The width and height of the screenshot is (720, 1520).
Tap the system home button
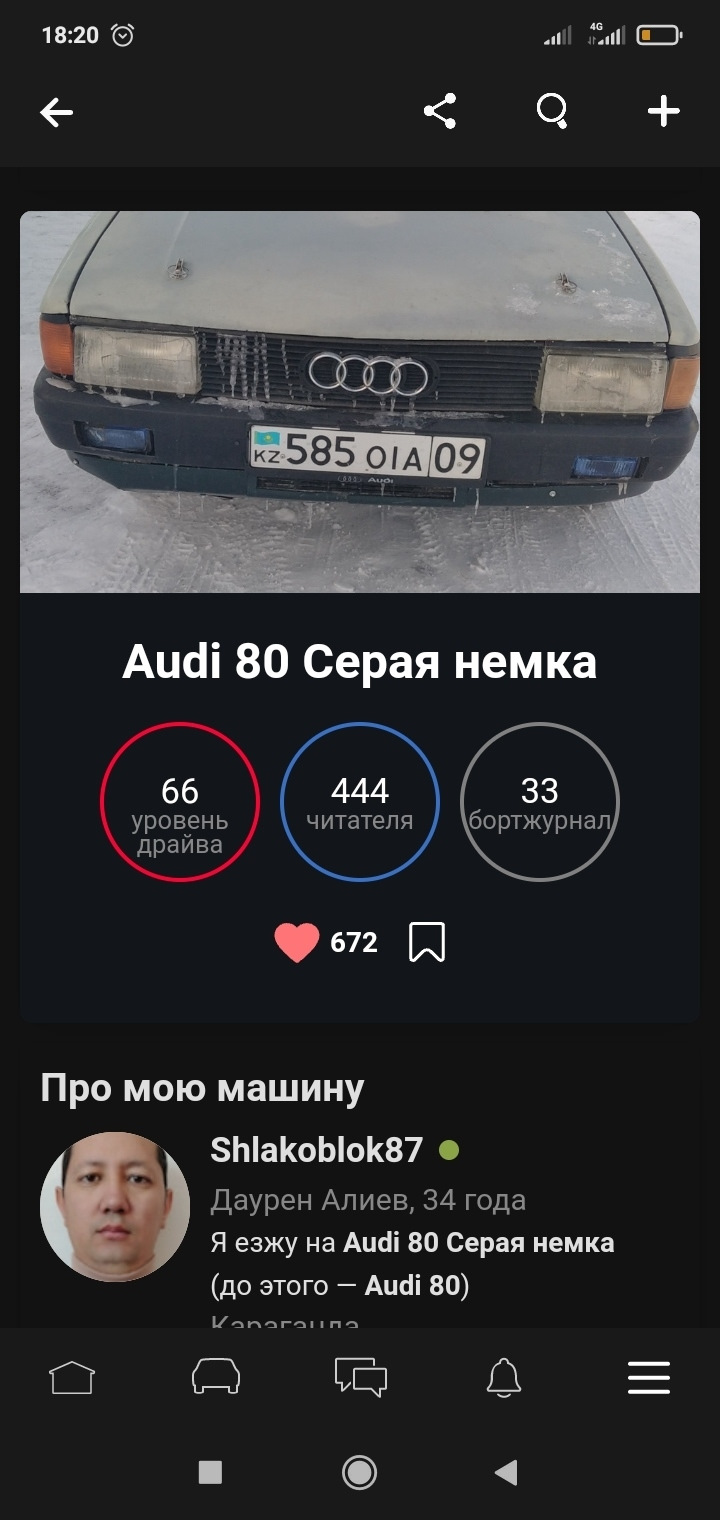coord(359,1471)
